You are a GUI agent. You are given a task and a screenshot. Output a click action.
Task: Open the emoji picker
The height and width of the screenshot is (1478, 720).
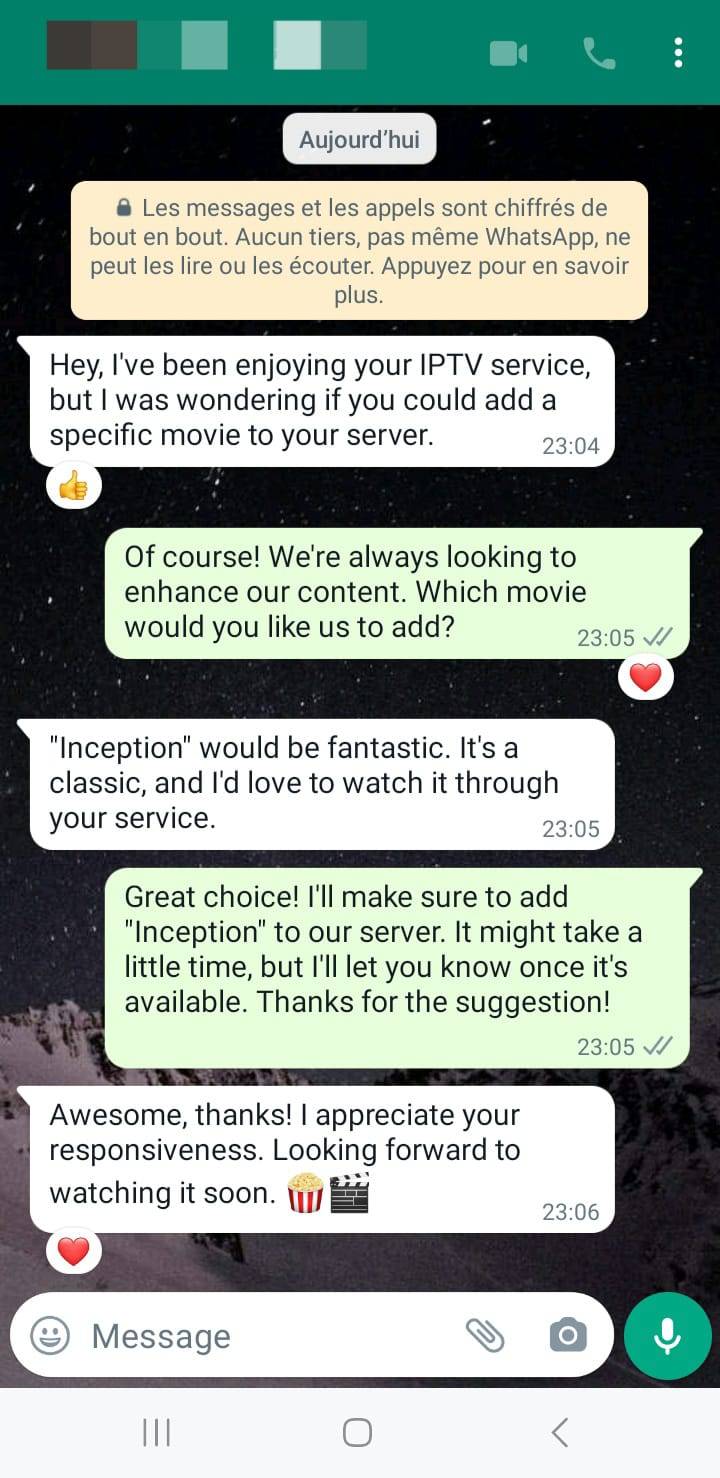tap(50, 1335)
